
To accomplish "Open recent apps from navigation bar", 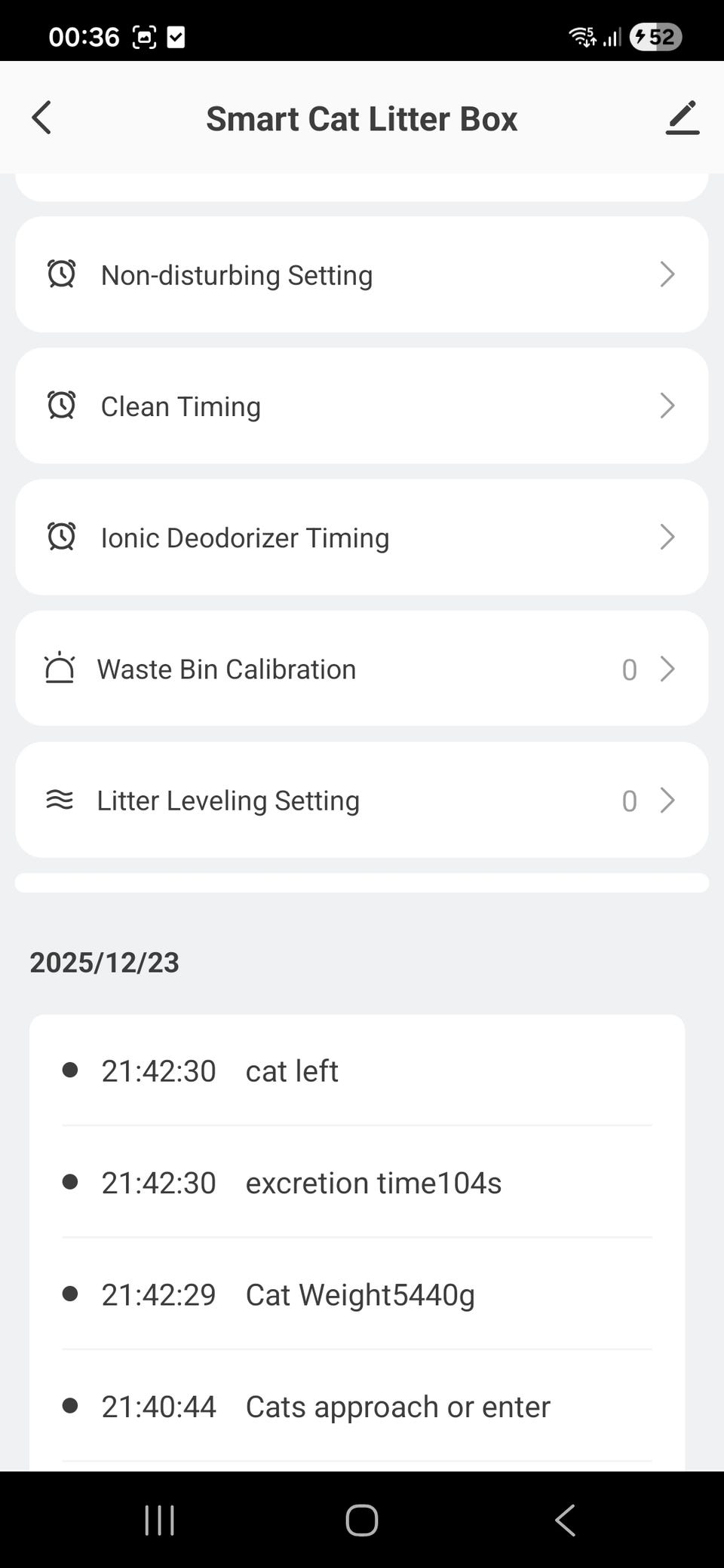I will pos(159,1520).
